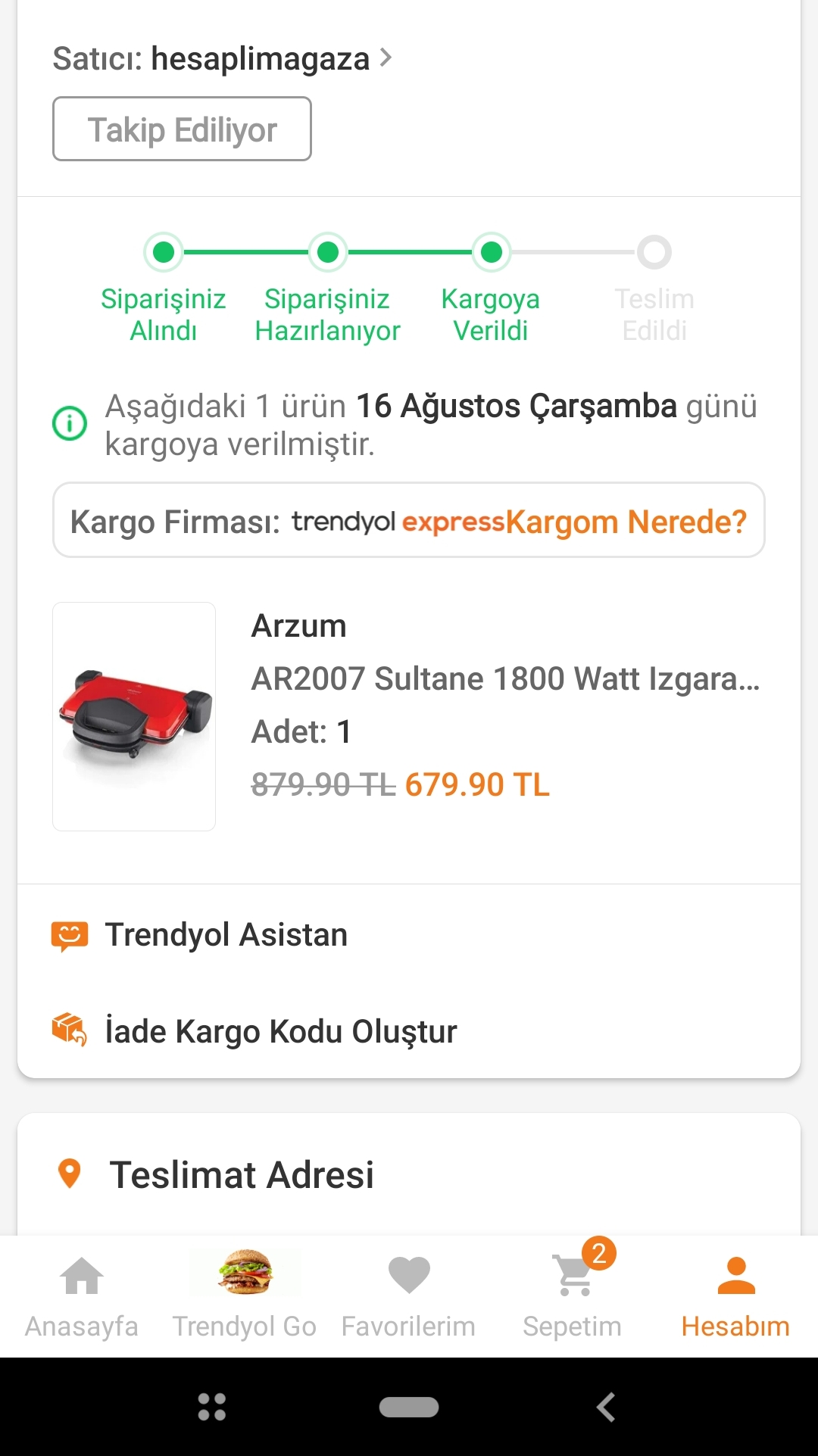View the Sepetim cart tab
The image size is (818, 1456).
[x=573, y=1295]
